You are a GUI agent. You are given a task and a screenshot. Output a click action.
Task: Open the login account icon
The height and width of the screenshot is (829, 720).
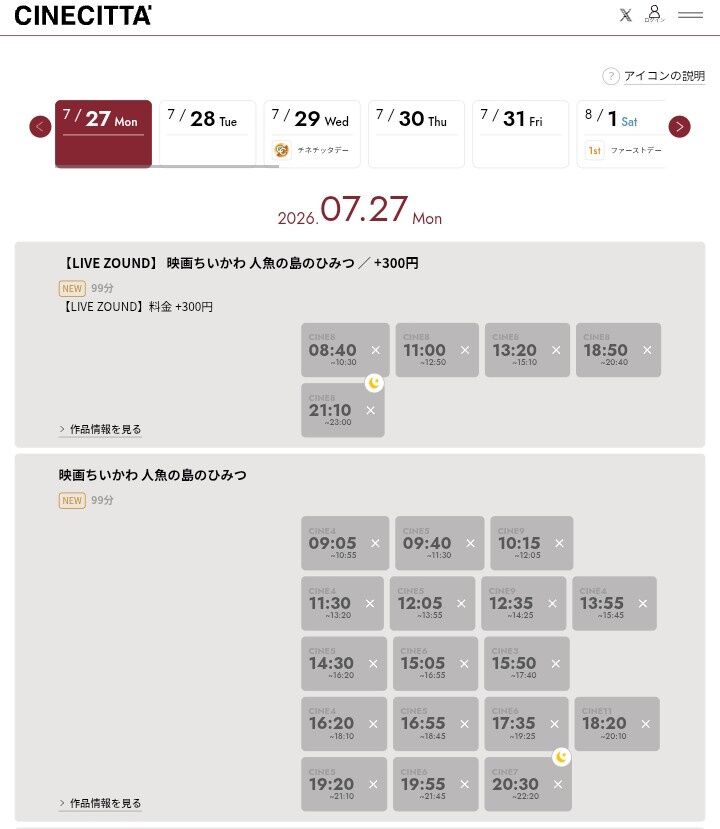point(654,14)
